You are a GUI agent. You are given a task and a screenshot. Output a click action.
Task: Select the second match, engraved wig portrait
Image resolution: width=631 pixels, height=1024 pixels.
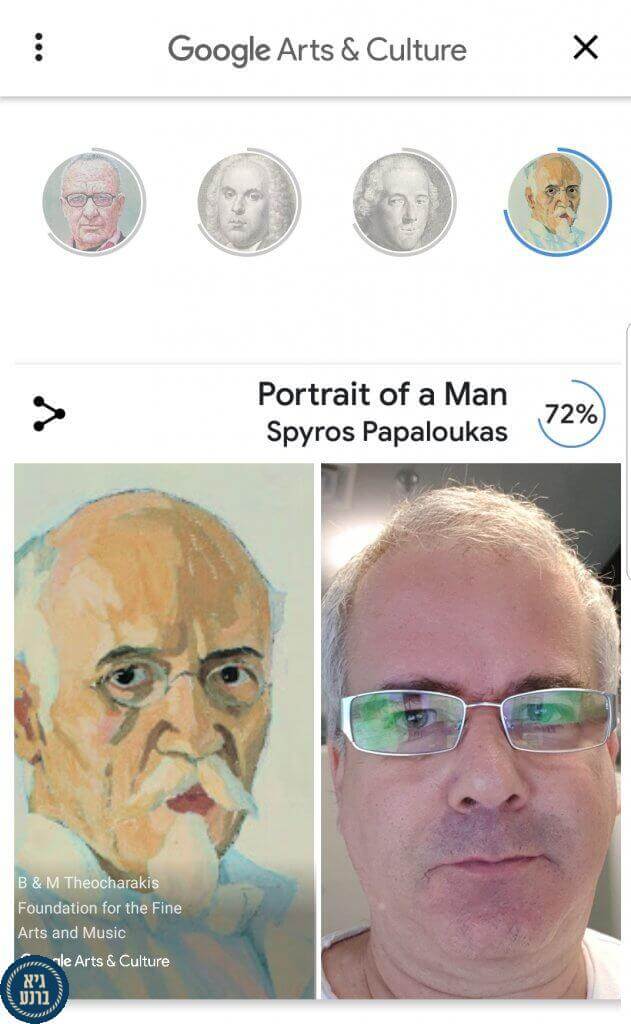247,202
